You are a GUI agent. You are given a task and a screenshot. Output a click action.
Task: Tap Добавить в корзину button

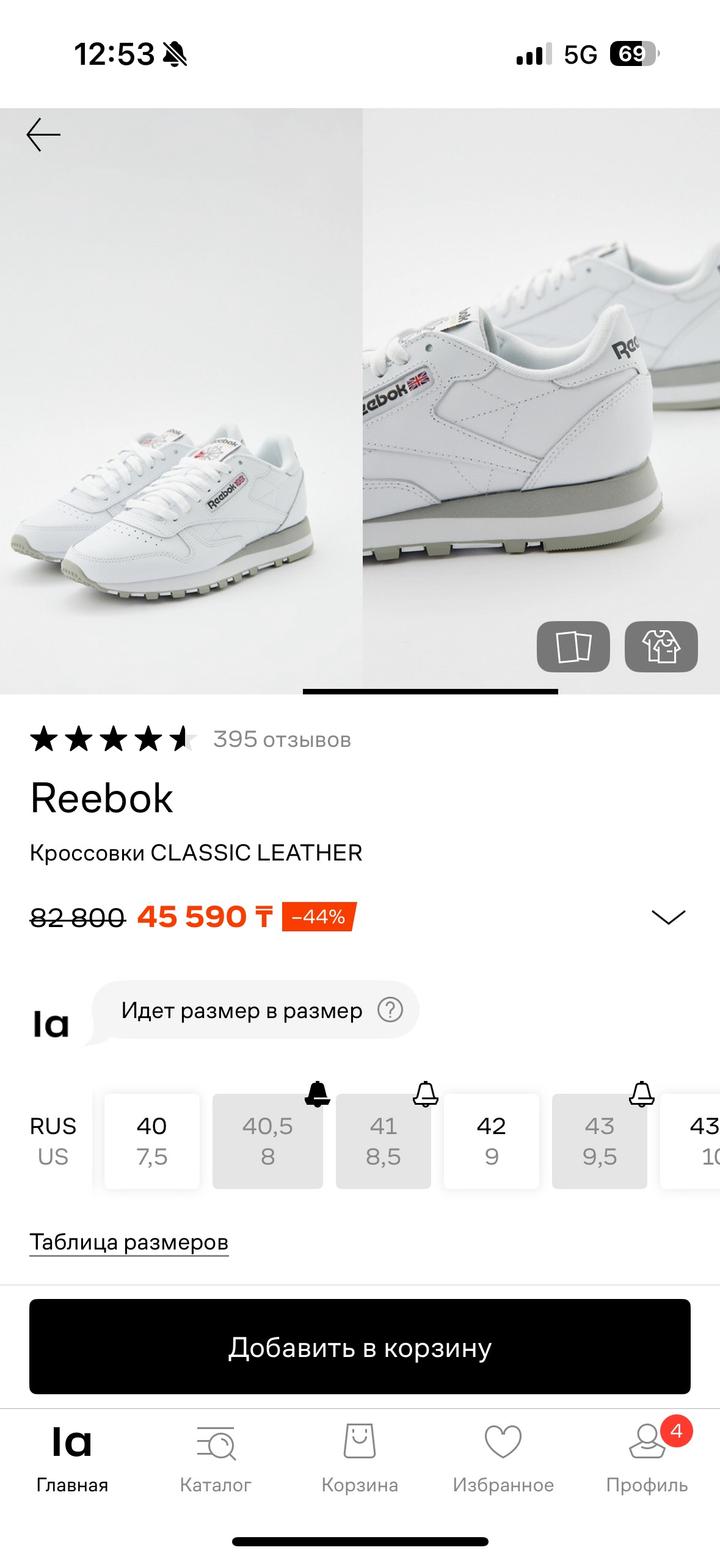pyautogui.click(x=360, y=1347)
